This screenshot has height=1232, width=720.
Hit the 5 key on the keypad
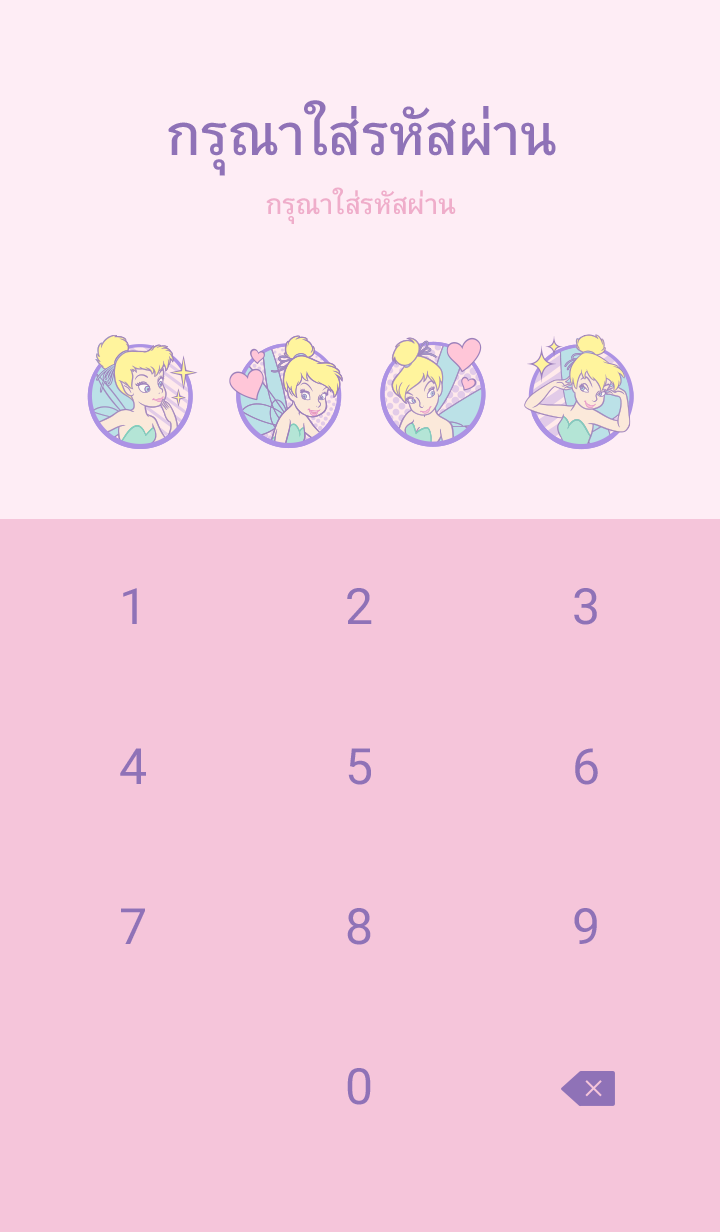(359, 767)
